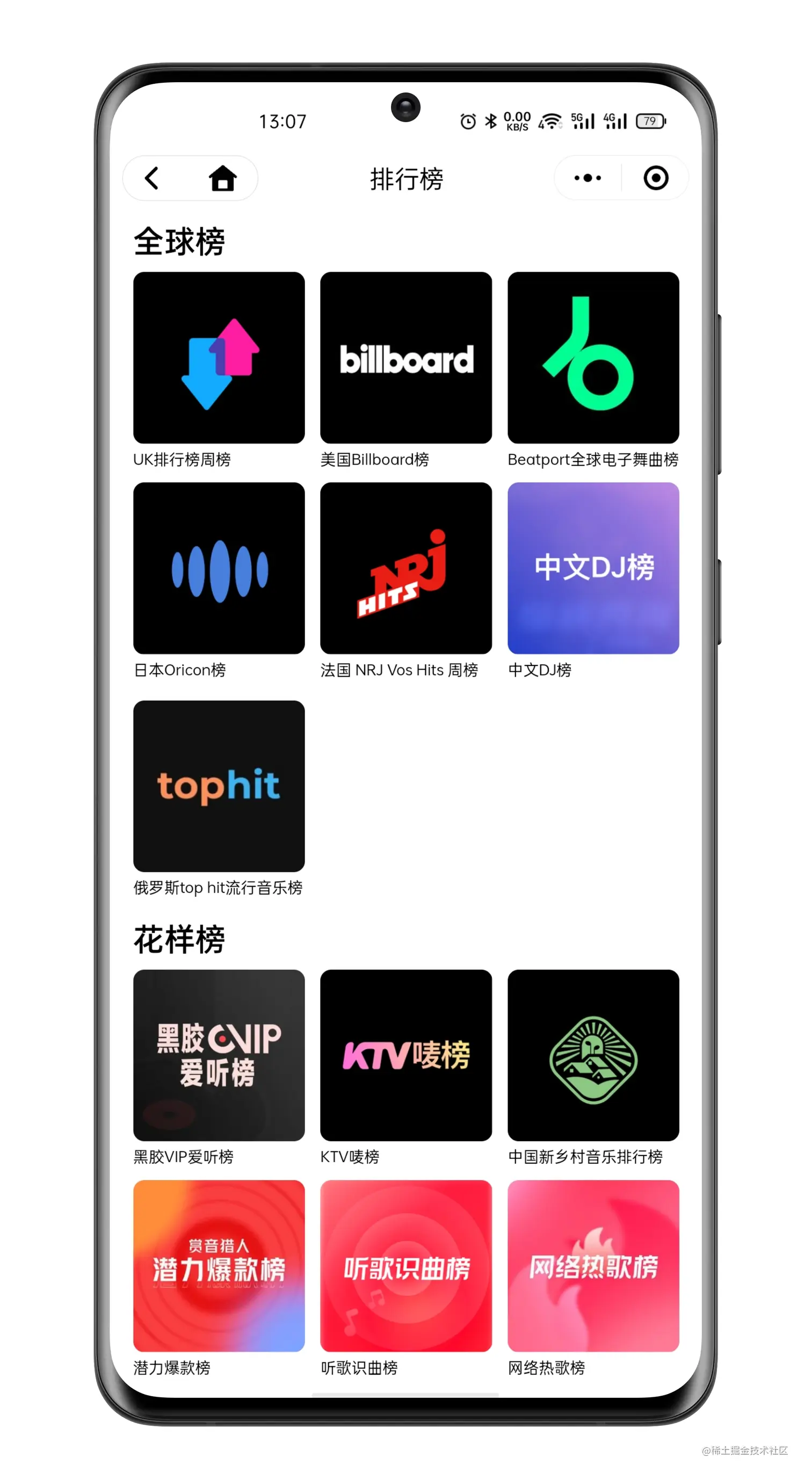Close the mini program with the circle icon

655,178
